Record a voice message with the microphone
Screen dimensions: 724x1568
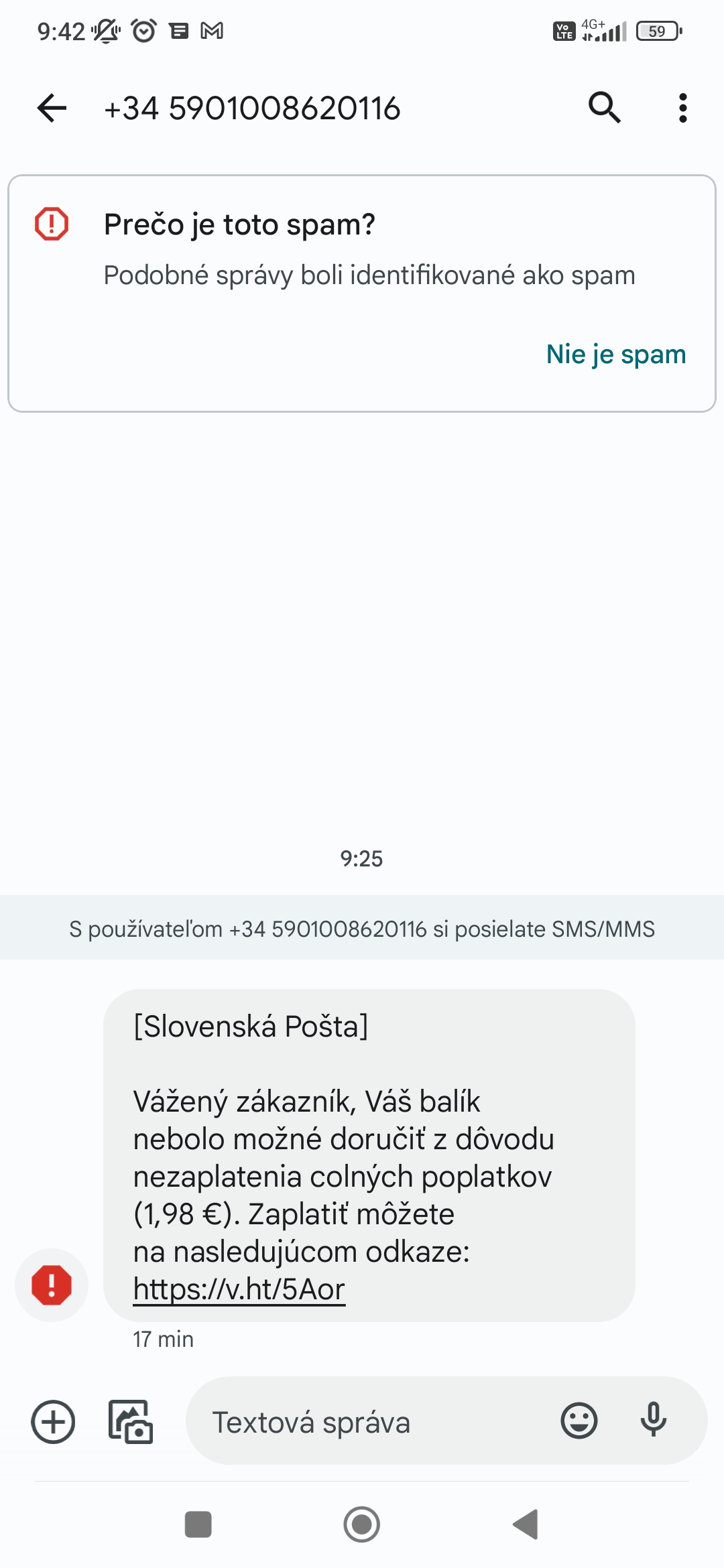coord(654,1421)
